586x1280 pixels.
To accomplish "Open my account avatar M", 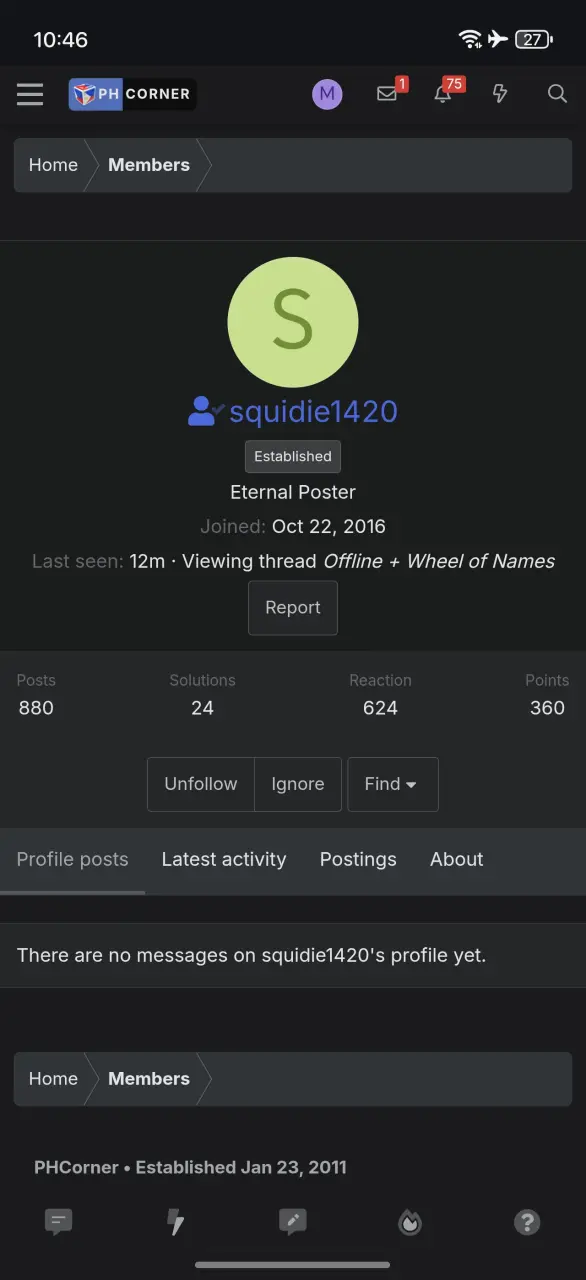I will coord(327,94).
